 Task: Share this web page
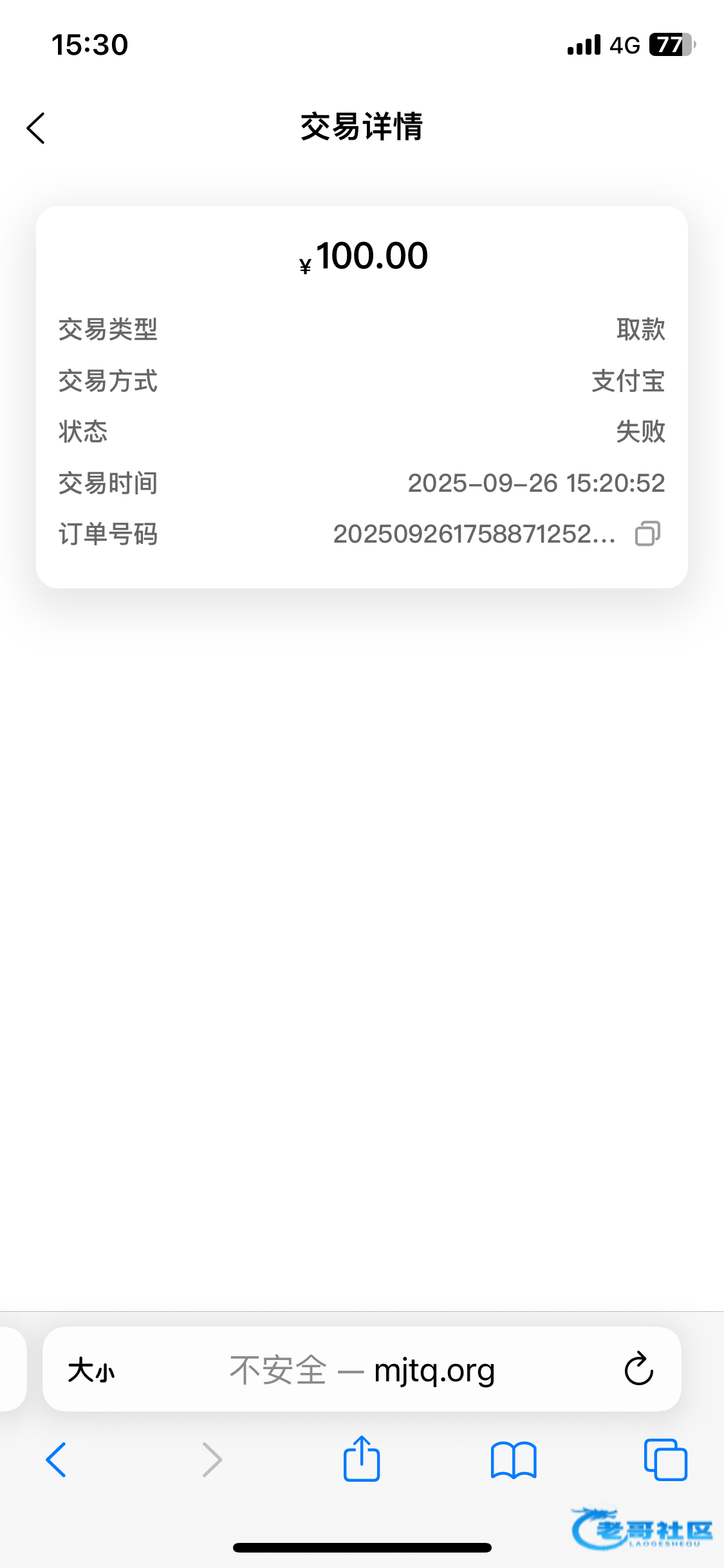pos(362,1459)
